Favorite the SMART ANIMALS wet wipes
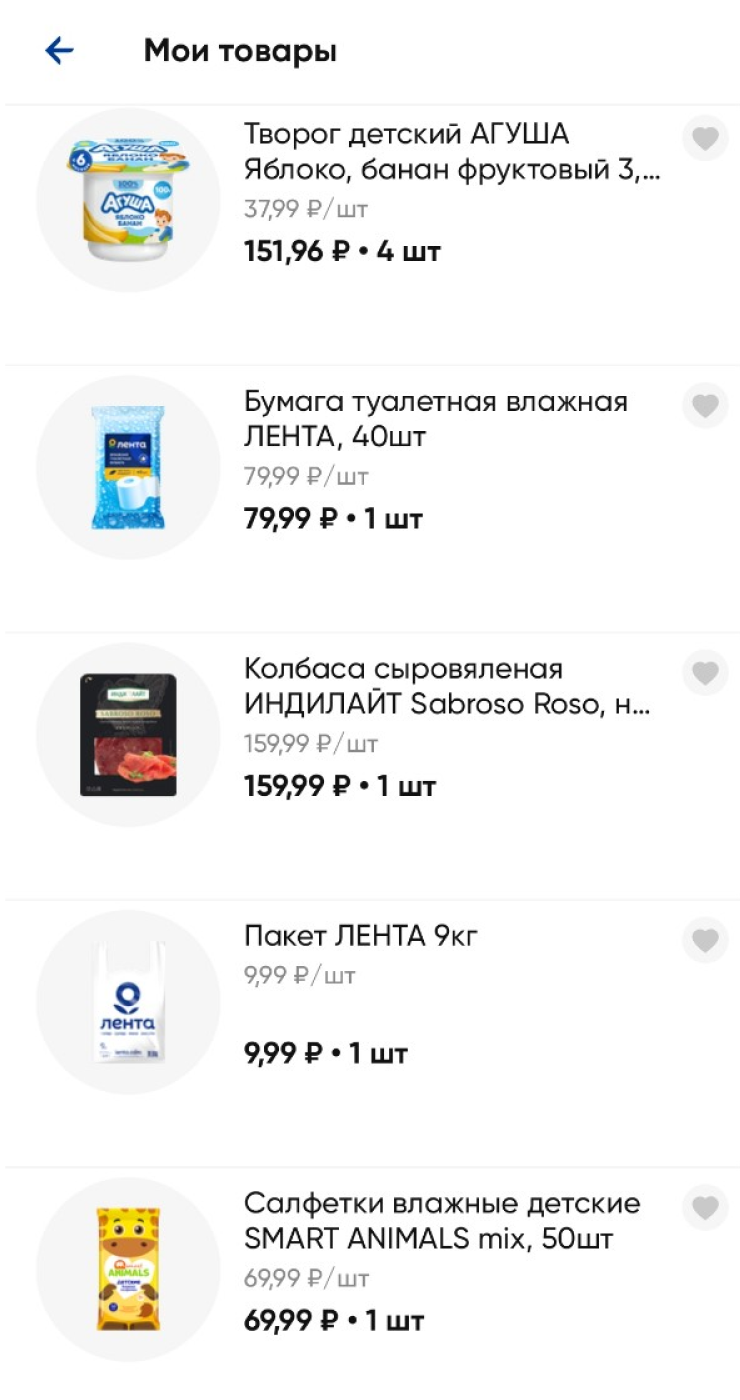Viewport: 740px width, 1400px height. (705, 1207)
